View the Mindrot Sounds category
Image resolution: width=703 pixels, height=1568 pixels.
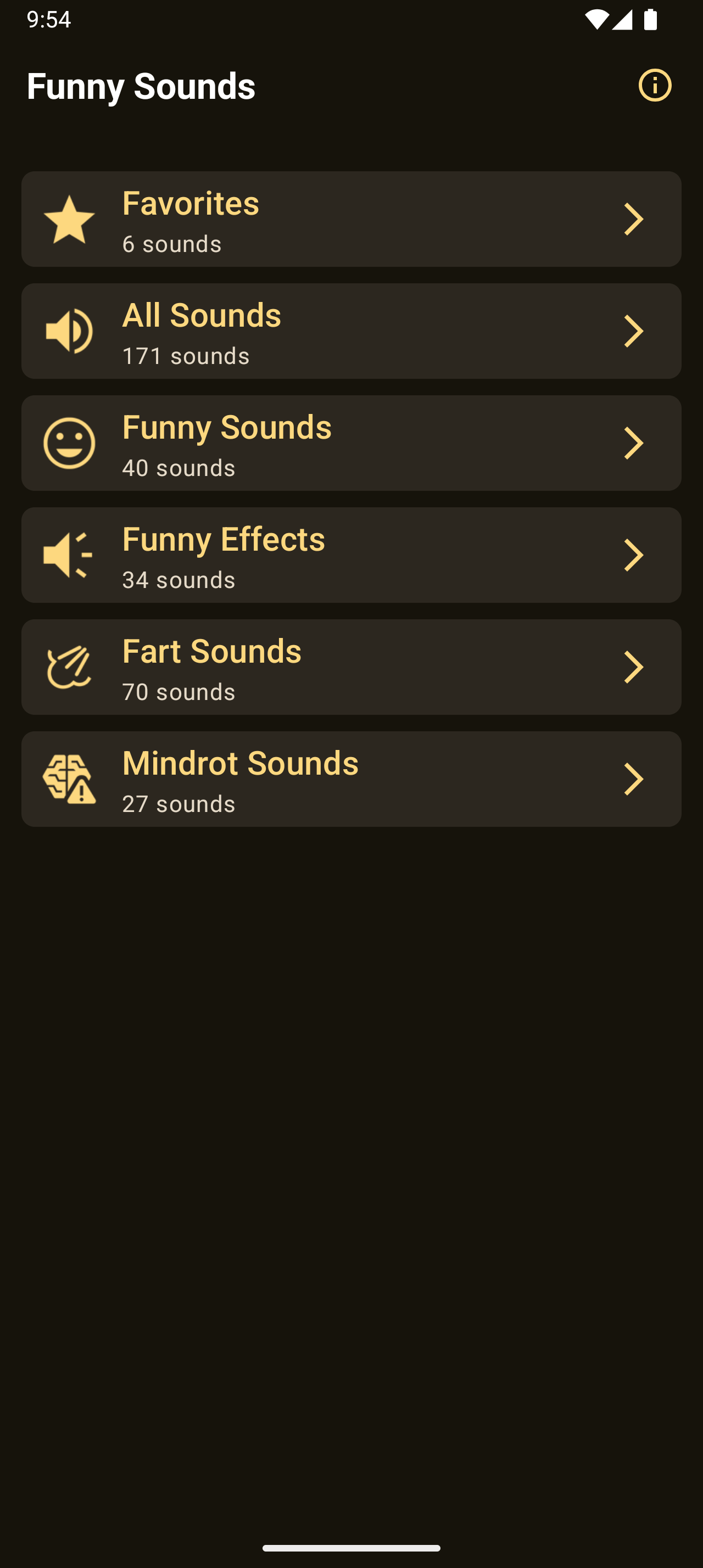coord(351,779)
